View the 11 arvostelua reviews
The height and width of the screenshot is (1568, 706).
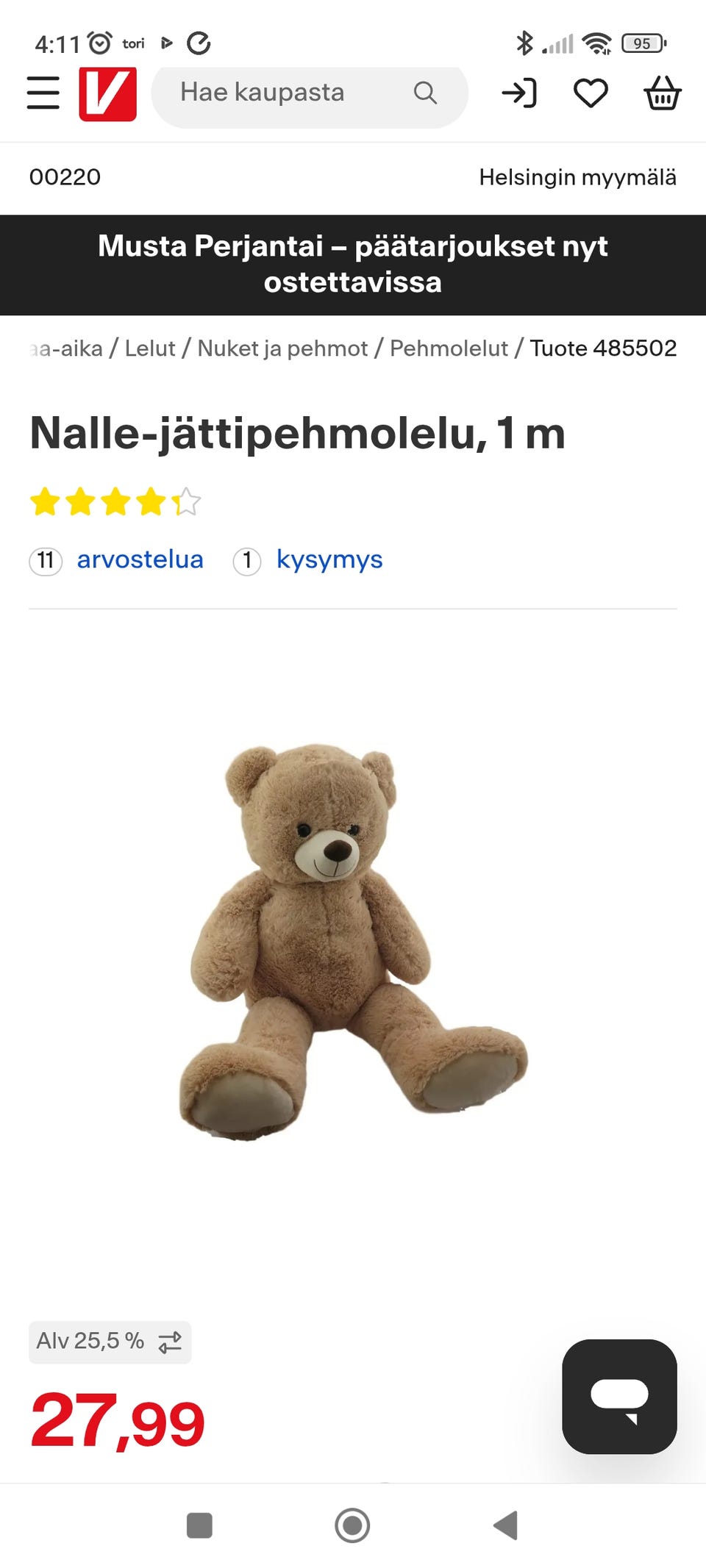[140, 560]
